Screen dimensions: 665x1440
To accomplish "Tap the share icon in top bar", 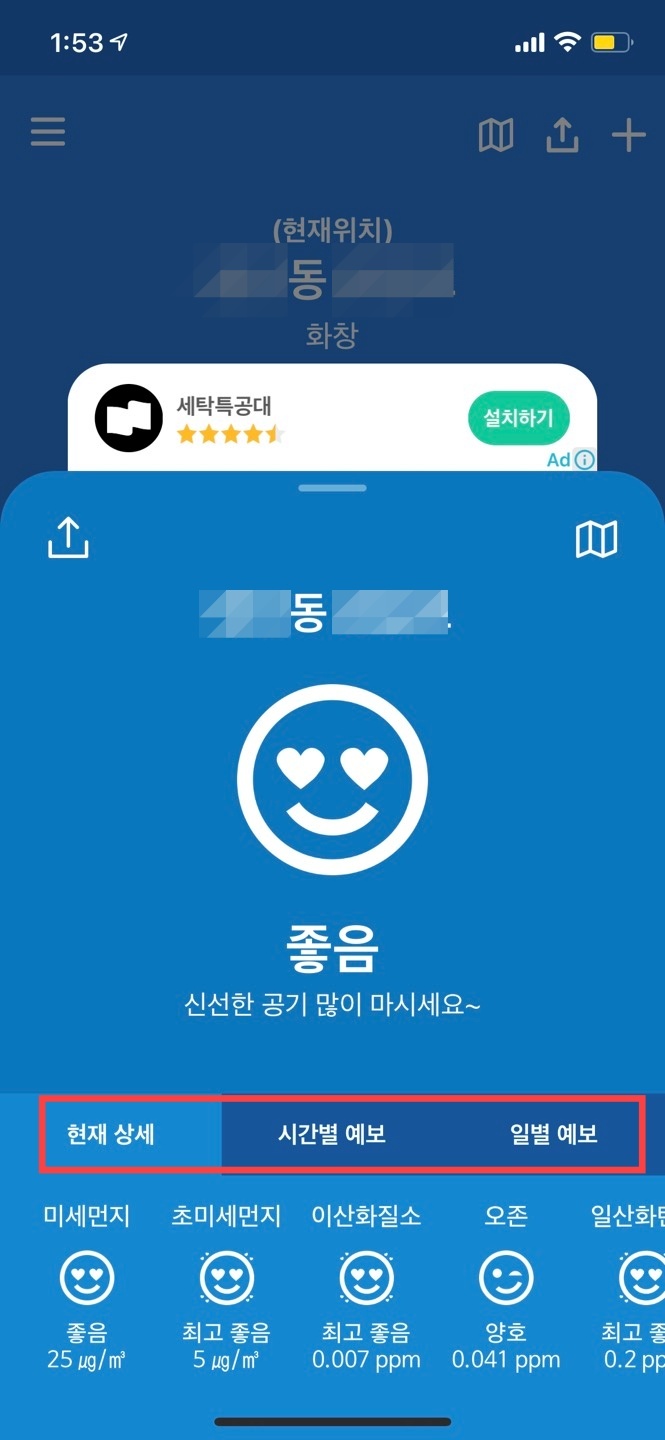I will tap(562, 135).
